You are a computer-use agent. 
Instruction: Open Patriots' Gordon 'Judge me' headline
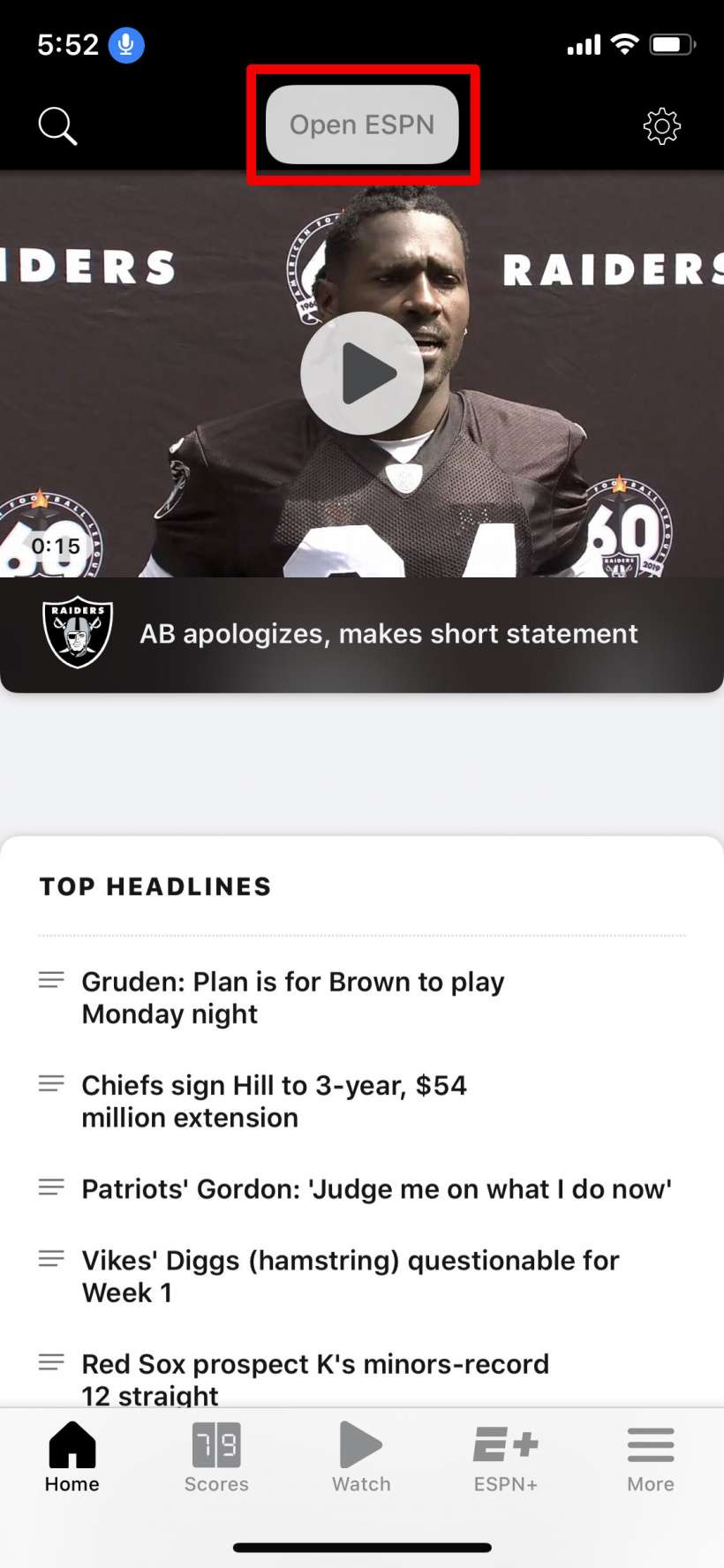click(376, 1188)
